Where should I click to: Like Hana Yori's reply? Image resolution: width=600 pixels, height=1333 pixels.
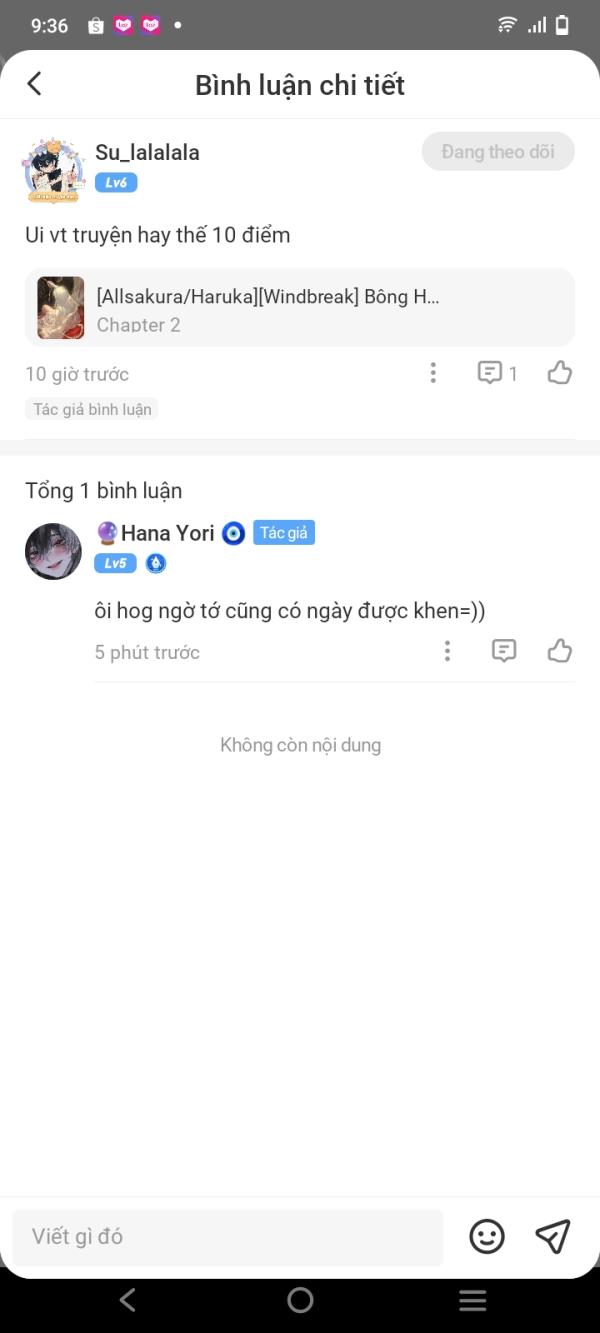click(560, 651)
